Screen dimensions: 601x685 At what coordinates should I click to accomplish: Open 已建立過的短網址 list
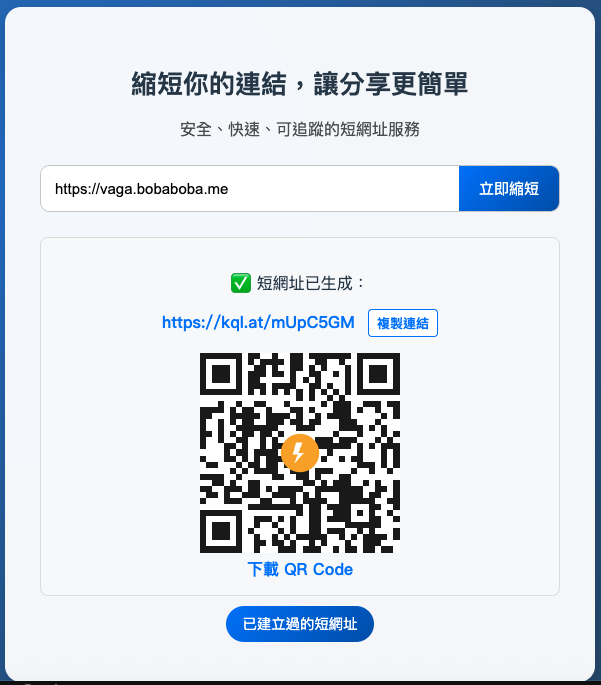300,624
